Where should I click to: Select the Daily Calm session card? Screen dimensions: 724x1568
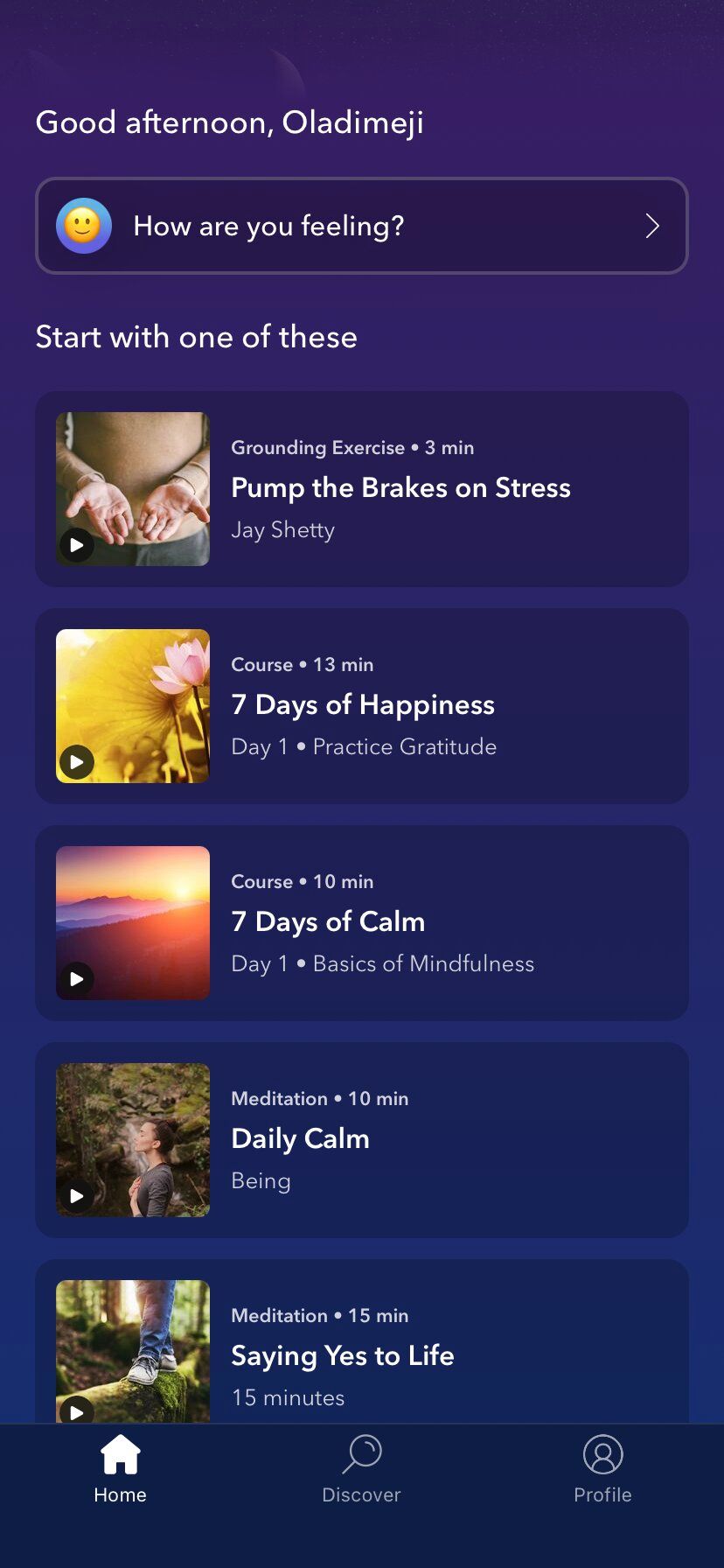click(361, 1138)
